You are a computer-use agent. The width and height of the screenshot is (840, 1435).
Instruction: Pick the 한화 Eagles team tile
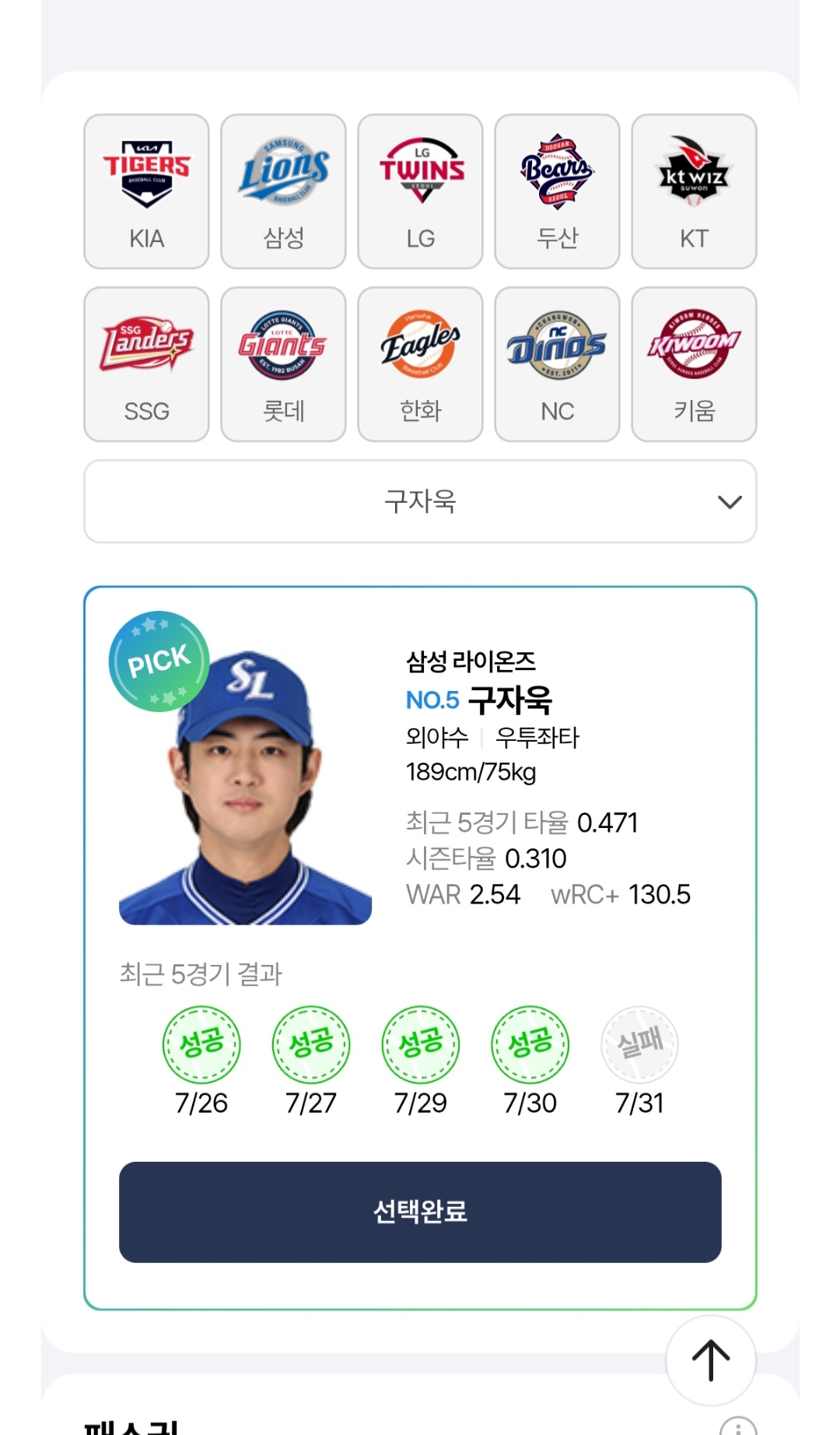click(420, 364)
